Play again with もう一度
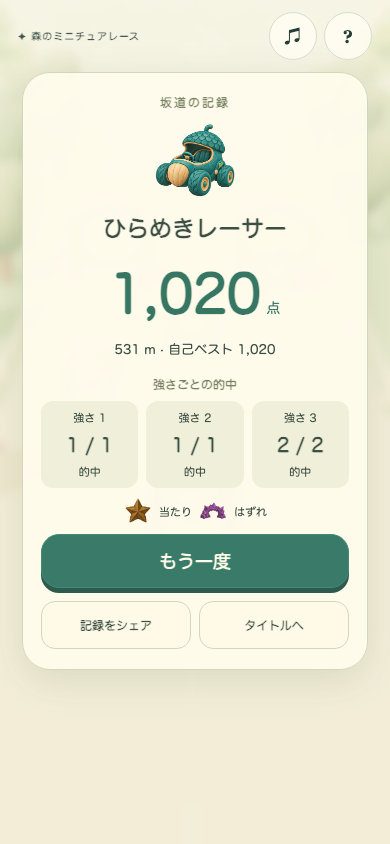 point(195,562)
